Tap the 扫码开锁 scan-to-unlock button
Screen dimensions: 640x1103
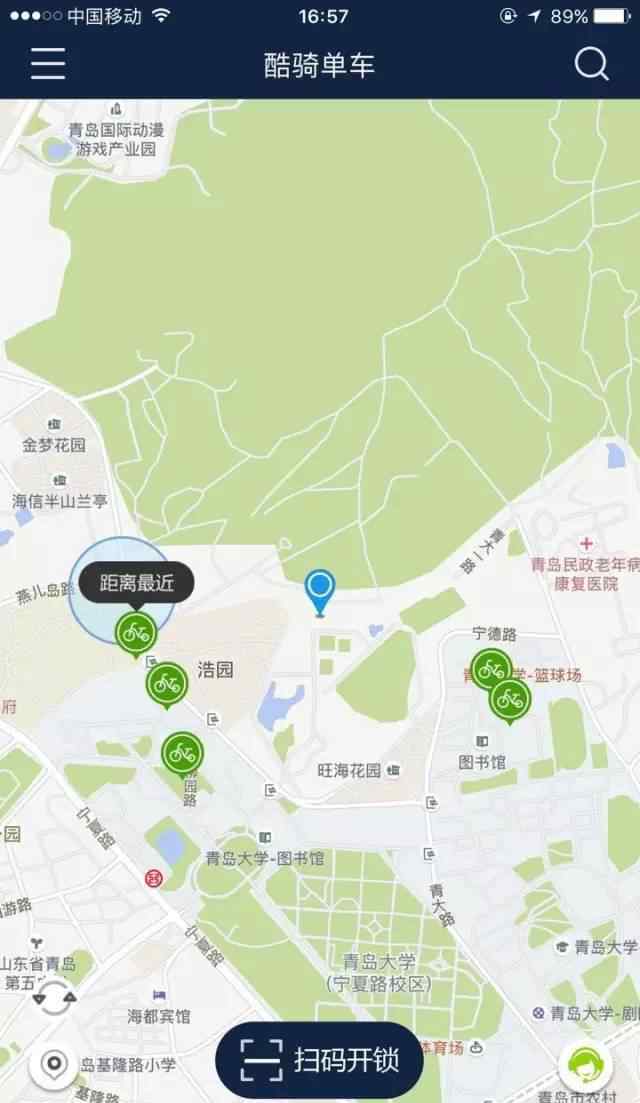(x=319, y=1060)
